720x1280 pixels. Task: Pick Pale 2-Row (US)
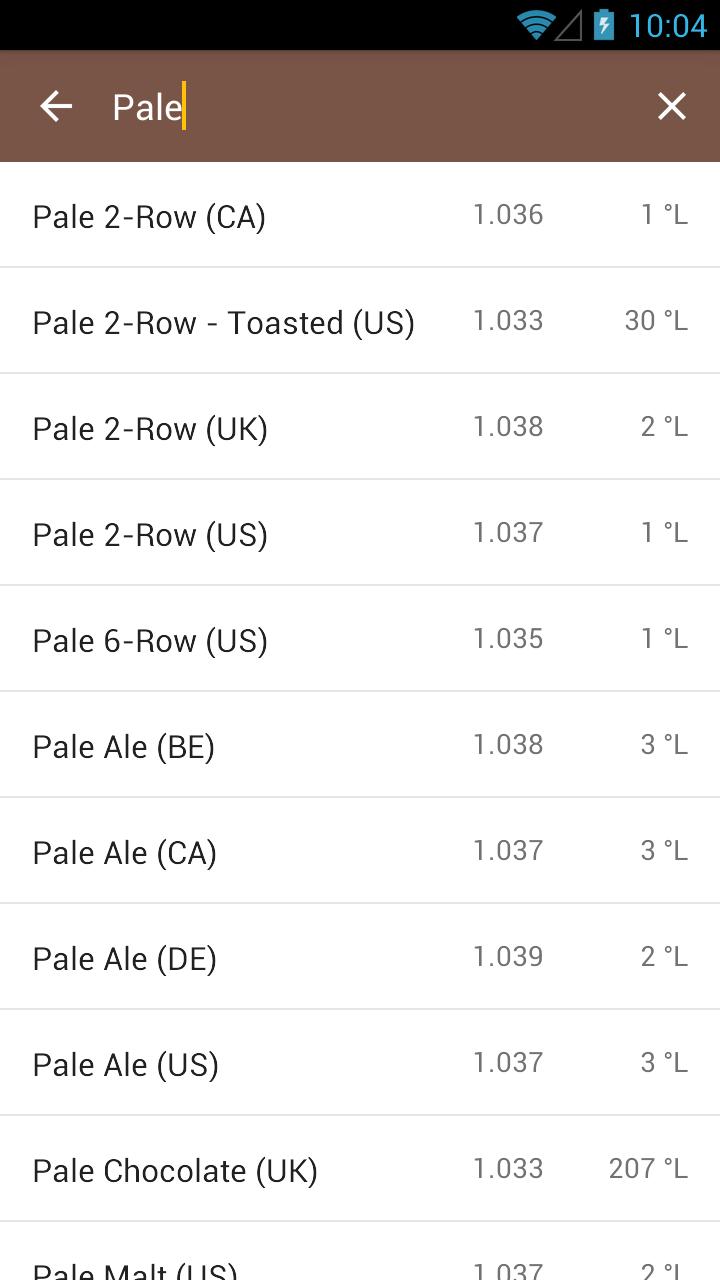point(360,533)
